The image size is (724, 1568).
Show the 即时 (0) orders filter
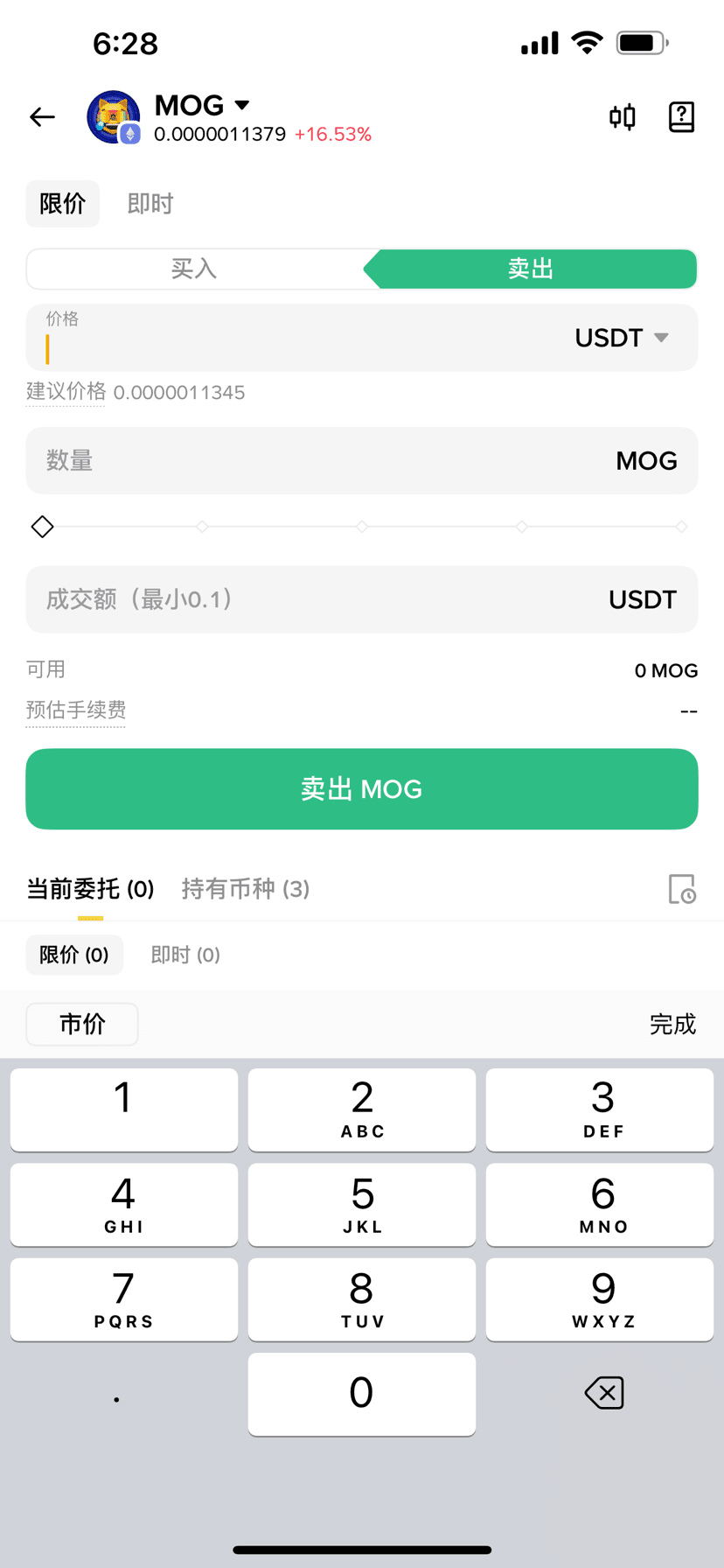point(185,955)
